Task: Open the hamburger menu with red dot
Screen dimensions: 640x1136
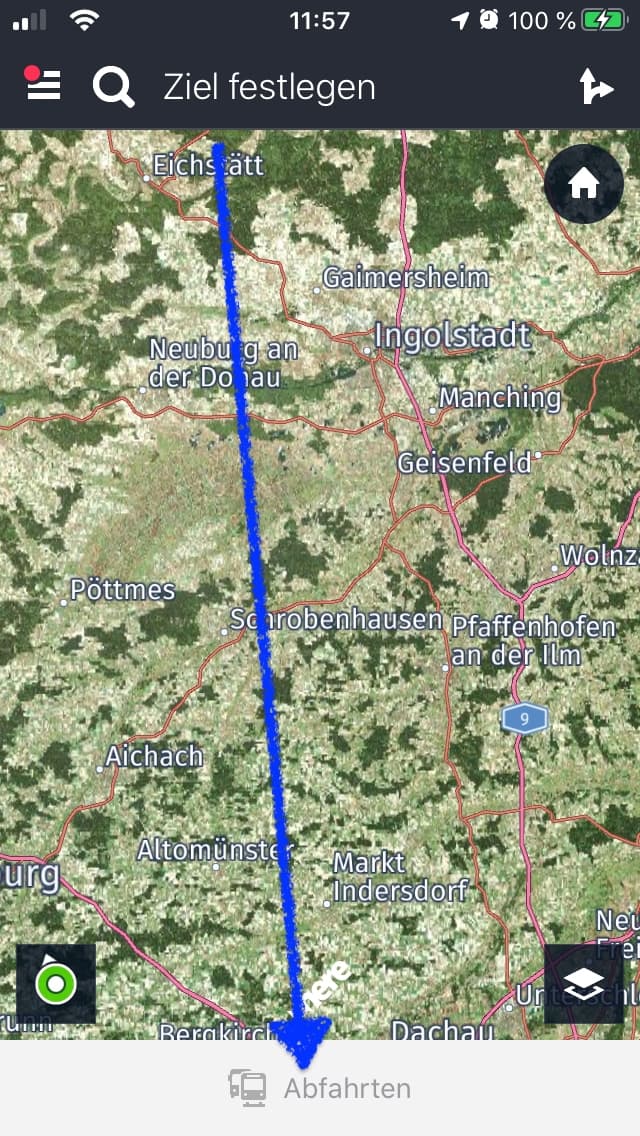Action: [x=43, y=84]
